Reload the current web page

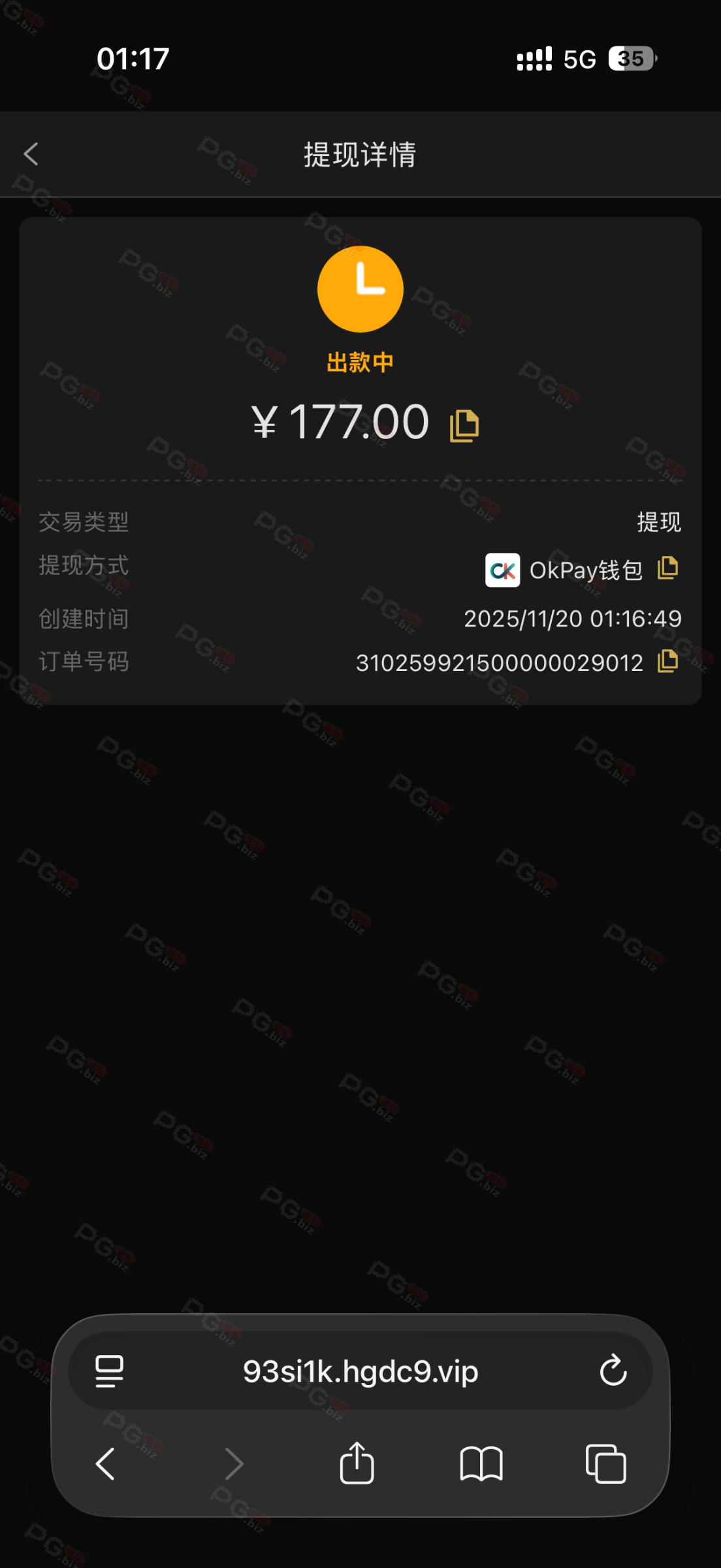point(613,1371)
